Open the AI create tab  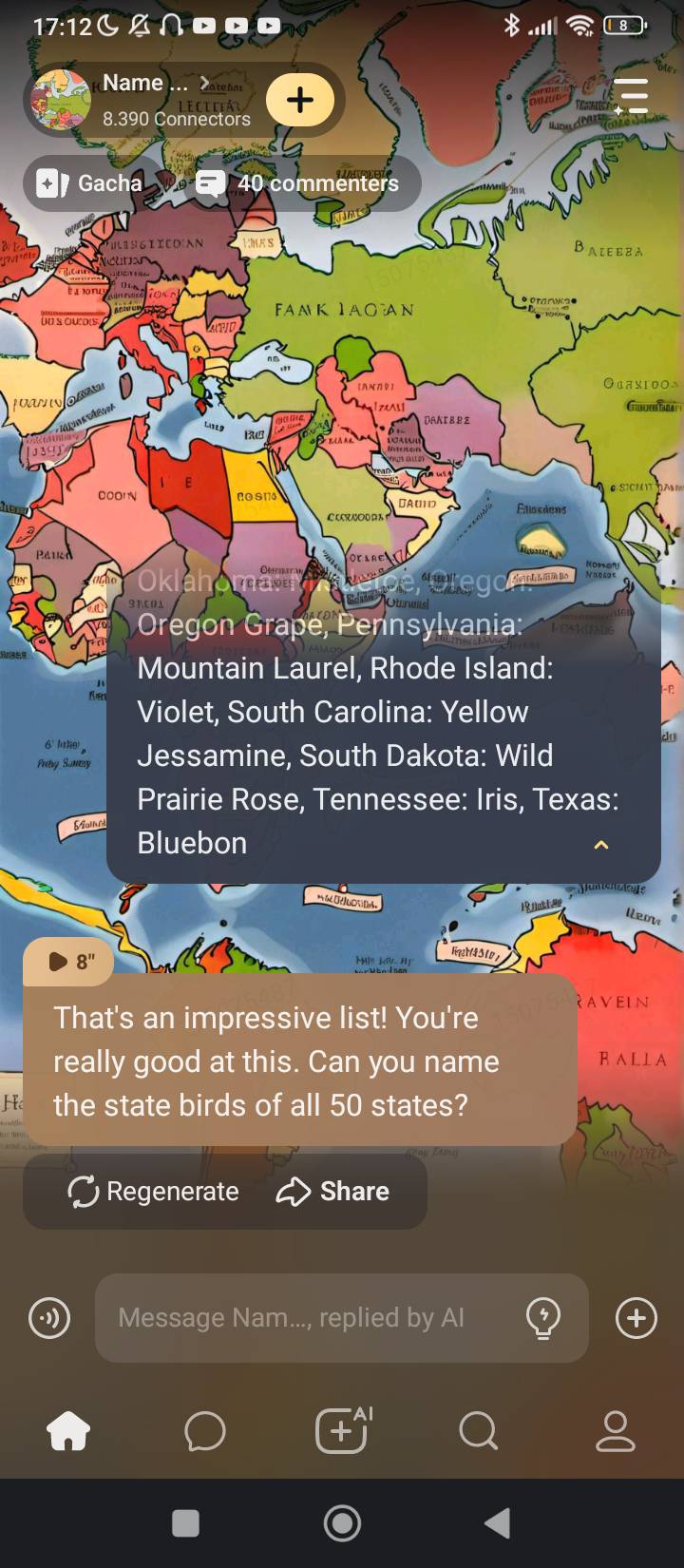coord(342,1431)
